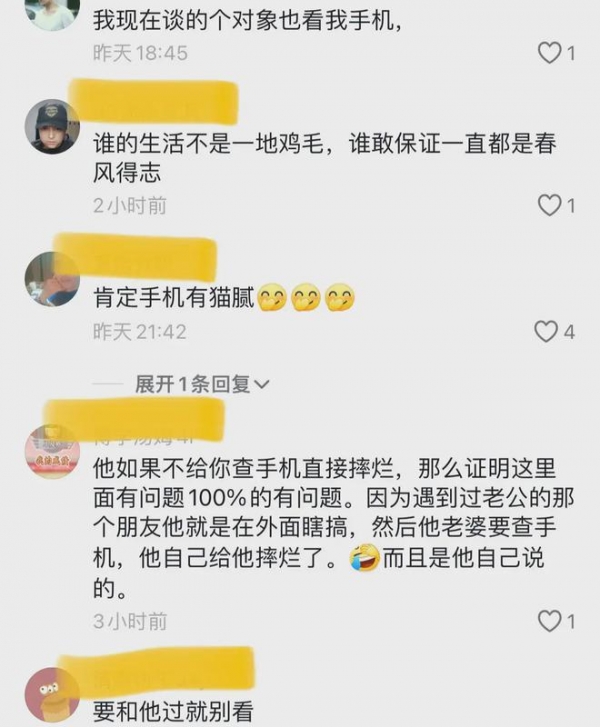Open avatar of the 我现在谈的个对象 commenter
The height and width of the screenshot is (727, 600).
tap(52, 10)
